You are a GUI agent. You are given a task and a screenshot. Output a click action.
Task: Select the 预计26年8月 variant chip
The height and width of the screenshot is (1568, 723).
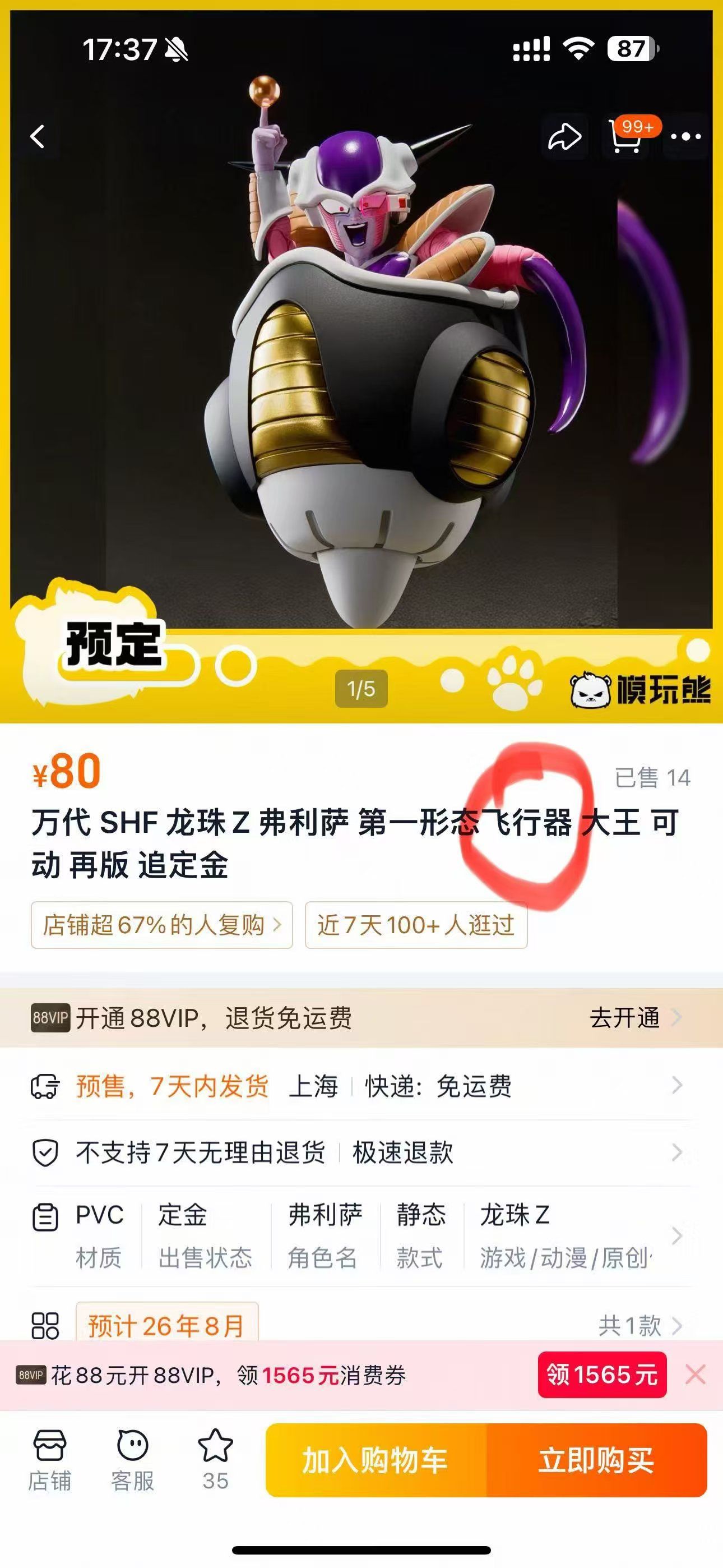(167, 1324)
